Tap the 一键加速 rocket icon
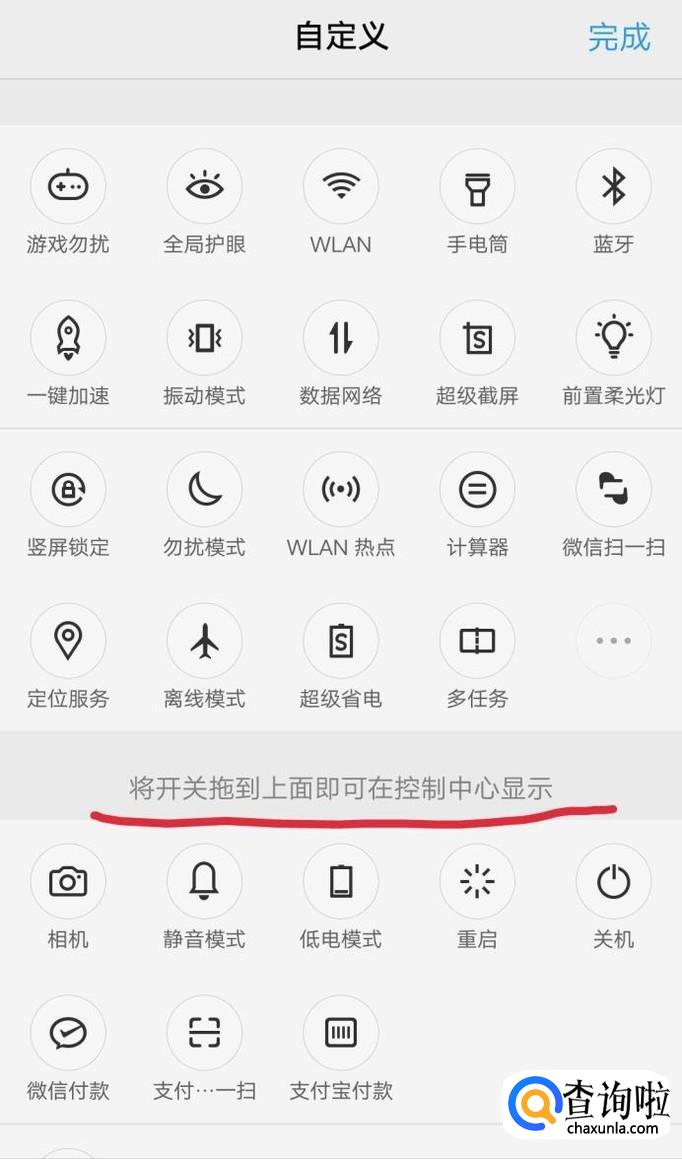This screenshot has width=682, height=1159. click(68, 339)
